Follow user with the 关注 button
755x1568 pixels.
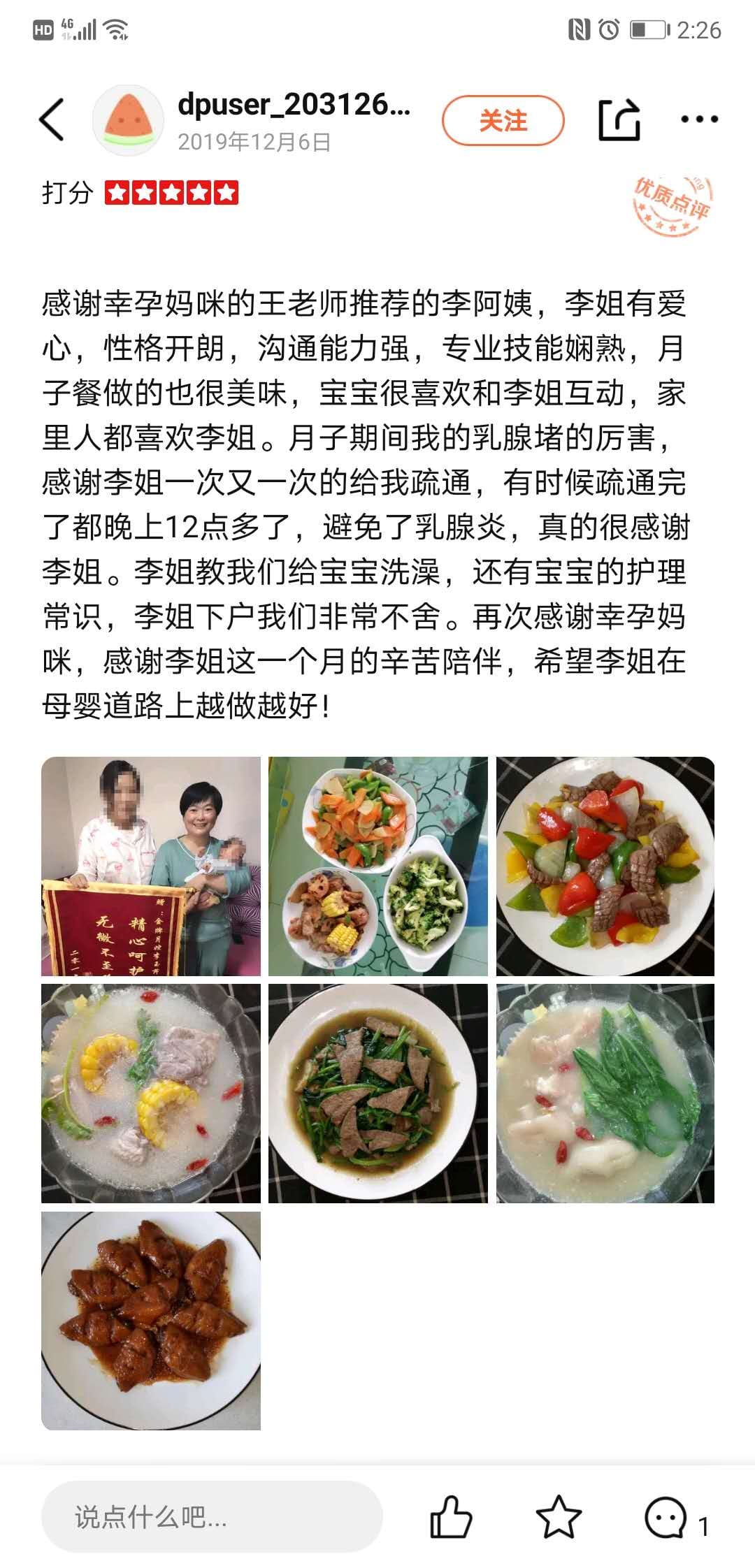point(503,121)
